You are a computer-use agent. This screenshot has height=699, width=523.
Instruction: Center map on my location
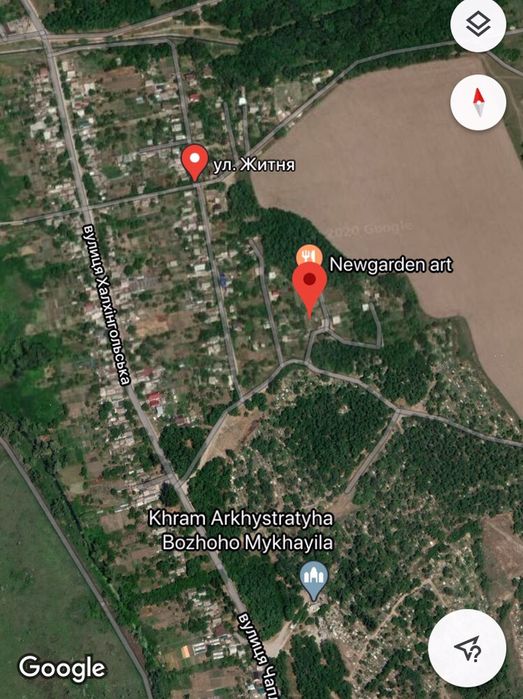(x=467, y=648)
